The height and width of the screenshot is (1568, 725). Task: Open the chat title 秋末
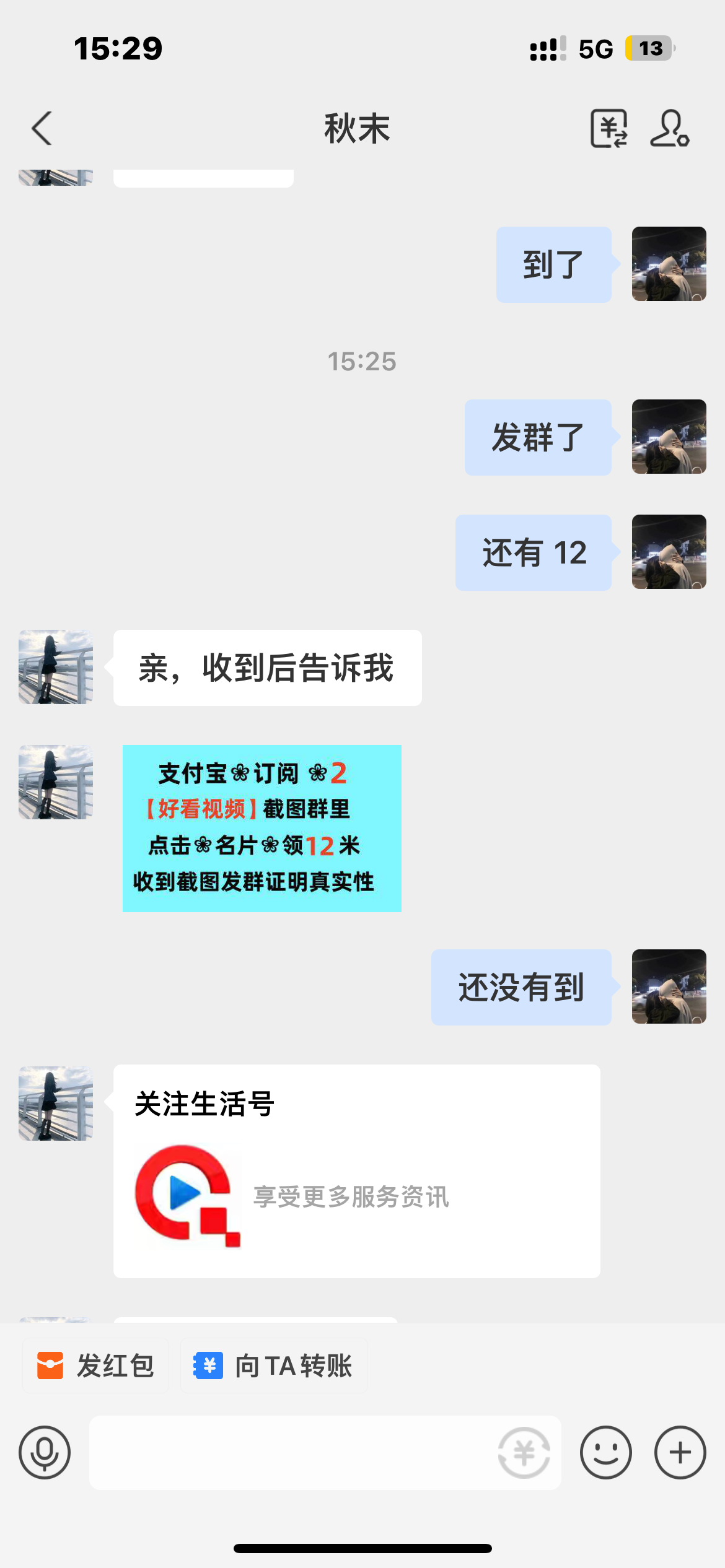[357, 129]
